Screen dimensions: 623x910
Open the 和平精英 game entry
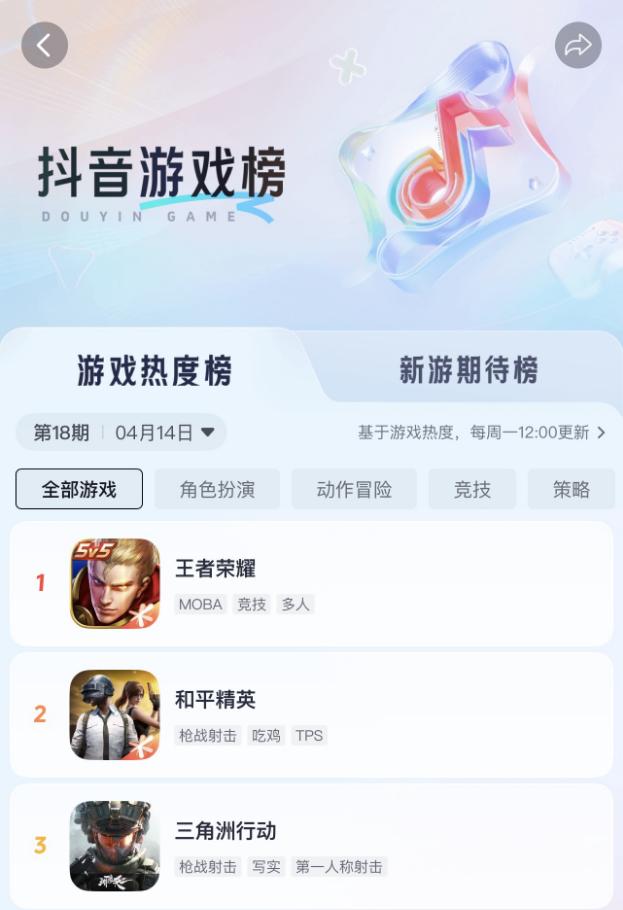pos(311,714)
